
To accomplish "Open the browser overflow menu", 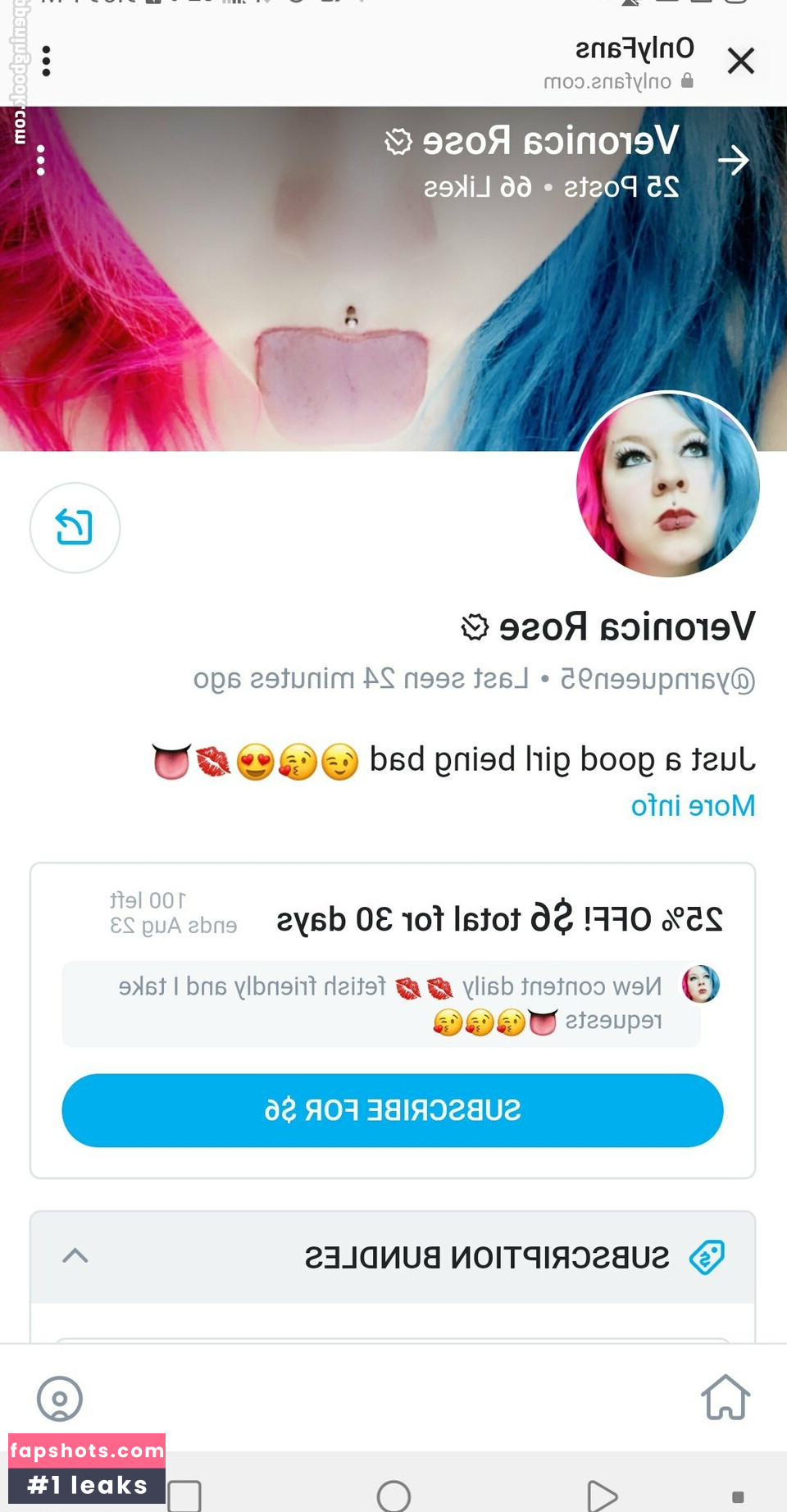I will click(x=47, y=61).
